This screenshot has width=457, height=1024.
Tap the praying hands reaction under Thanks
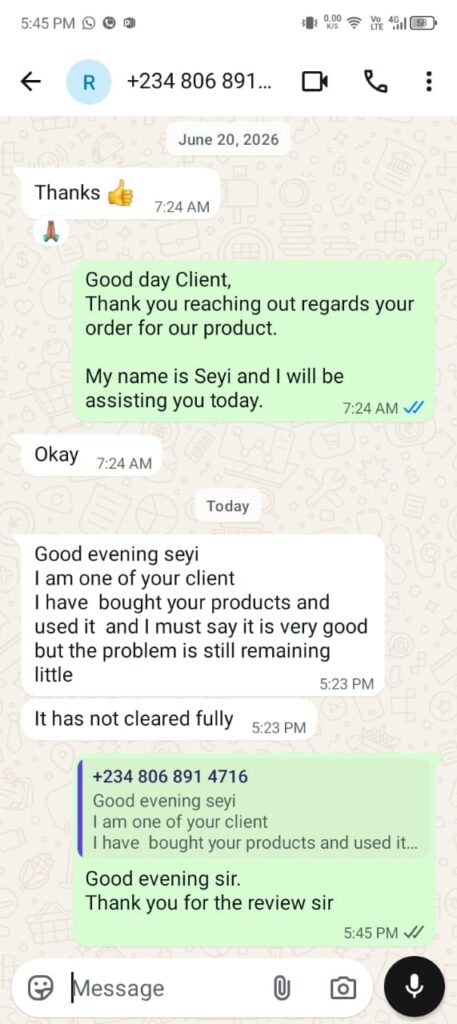[x=52, y=231]
